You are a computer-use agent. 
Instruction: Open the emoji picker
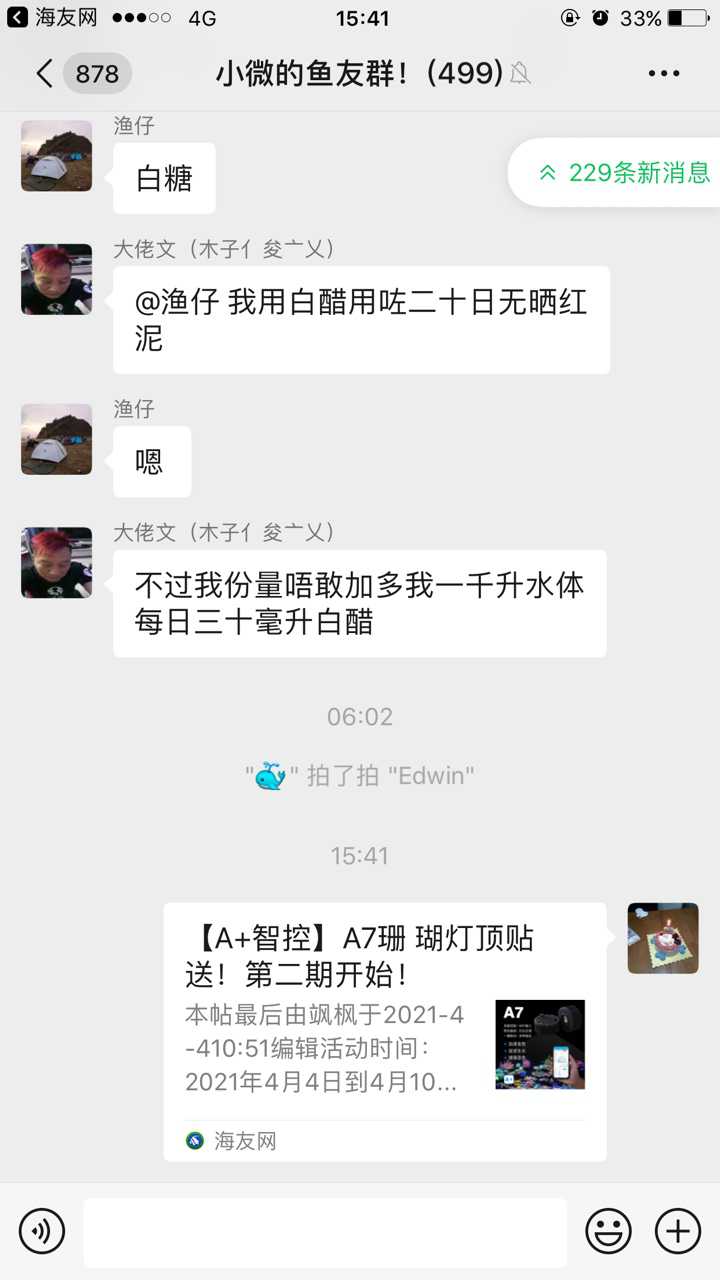pyautogui.click(x=608, y=1231)
